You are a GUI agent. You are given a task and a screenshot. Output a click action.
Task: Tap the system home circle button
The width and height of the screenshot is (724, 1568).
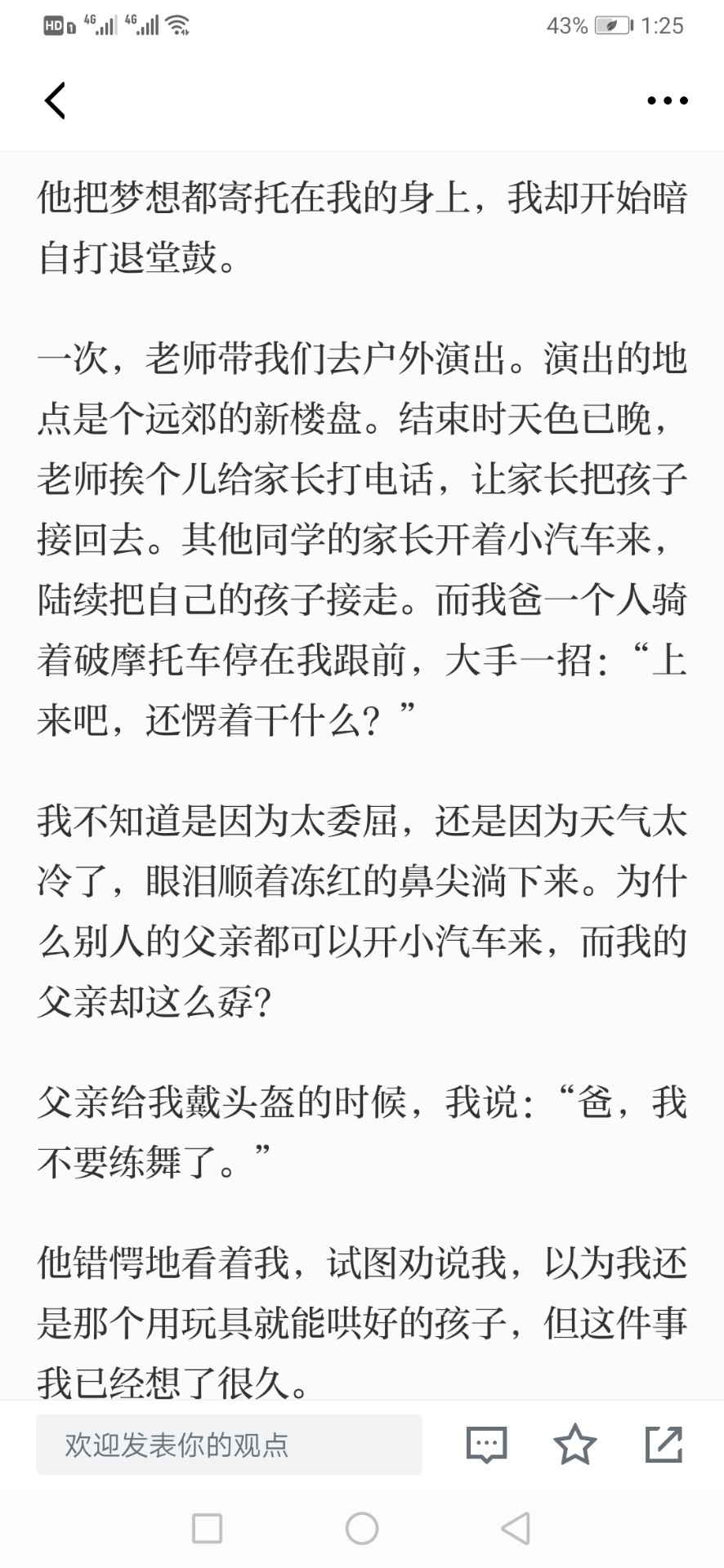click(362, 1528)
